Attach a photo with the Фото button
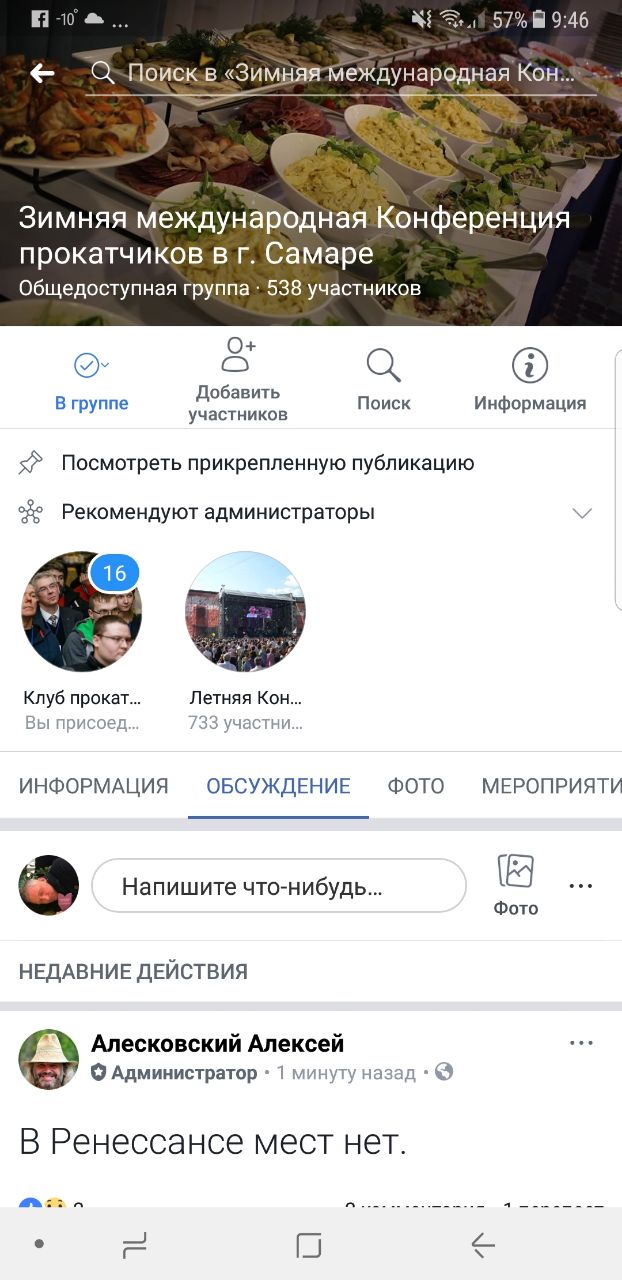 click(516, 885)
